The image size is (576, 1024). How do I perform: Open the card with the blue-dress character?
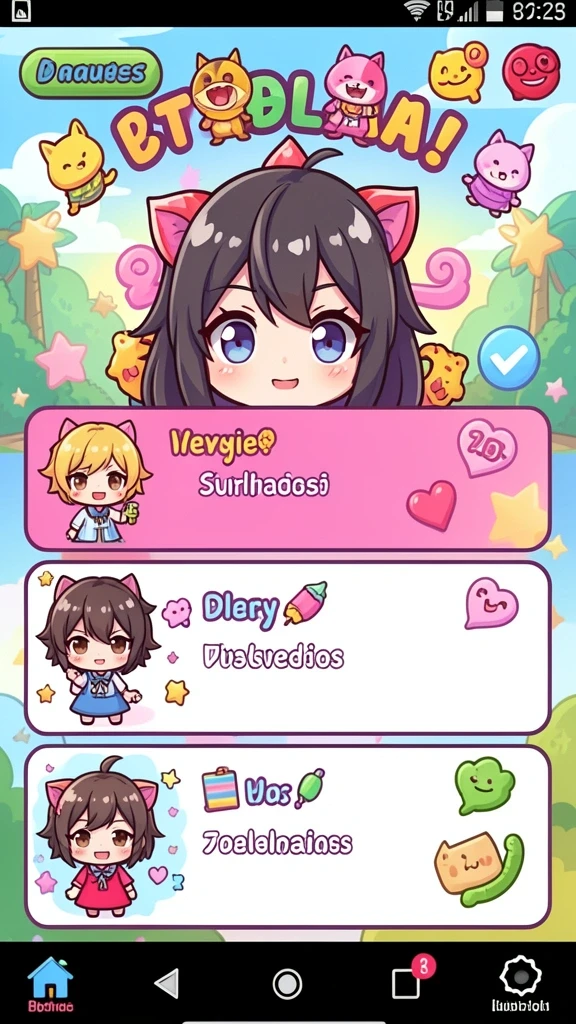click(288, 648)
